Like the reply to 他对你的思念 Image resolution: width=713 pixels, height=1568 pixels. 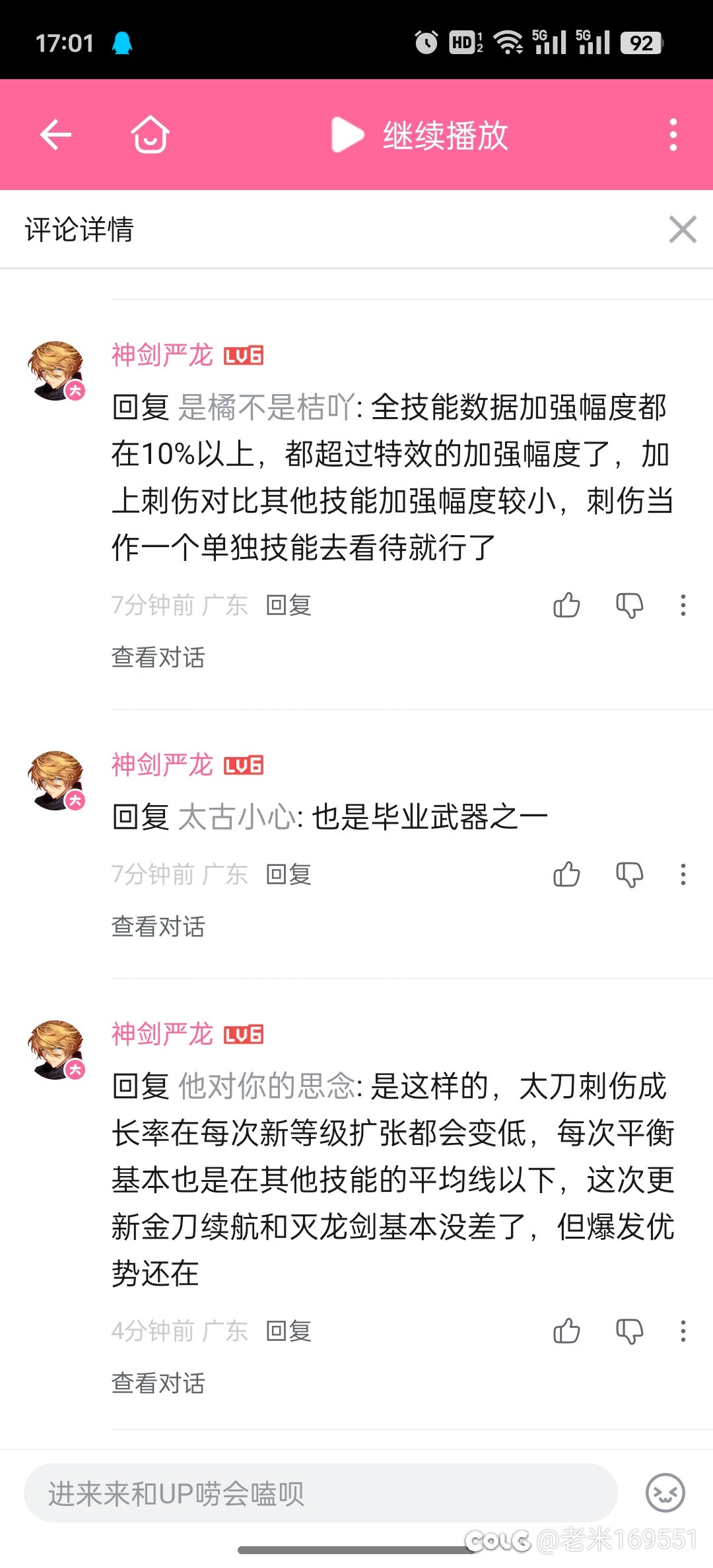(566, 1331)
